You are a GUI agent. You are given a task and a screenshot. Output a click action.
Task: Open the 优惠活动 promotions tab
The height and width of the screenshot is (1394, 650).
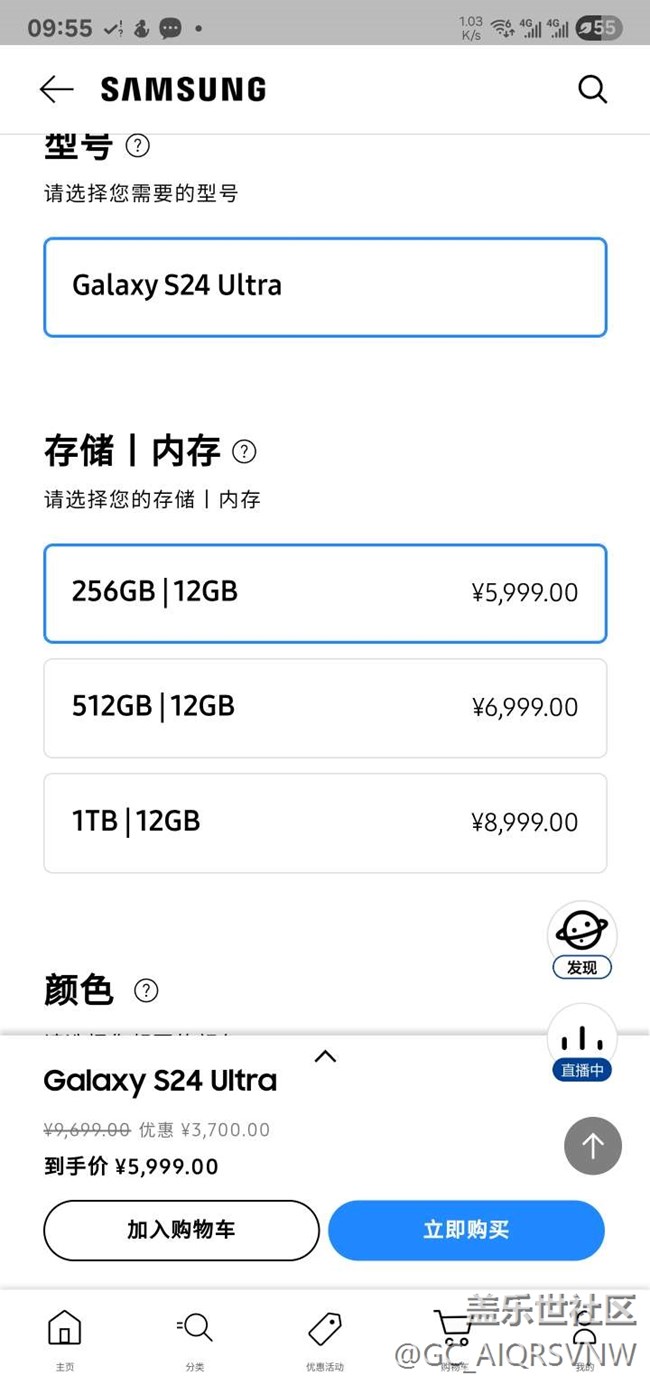tap(325, 1340)
